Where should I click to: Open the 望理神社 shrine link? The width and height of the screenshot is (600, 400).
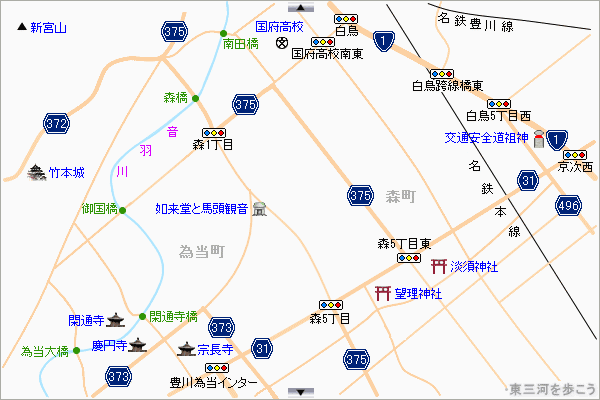(418, 293)
